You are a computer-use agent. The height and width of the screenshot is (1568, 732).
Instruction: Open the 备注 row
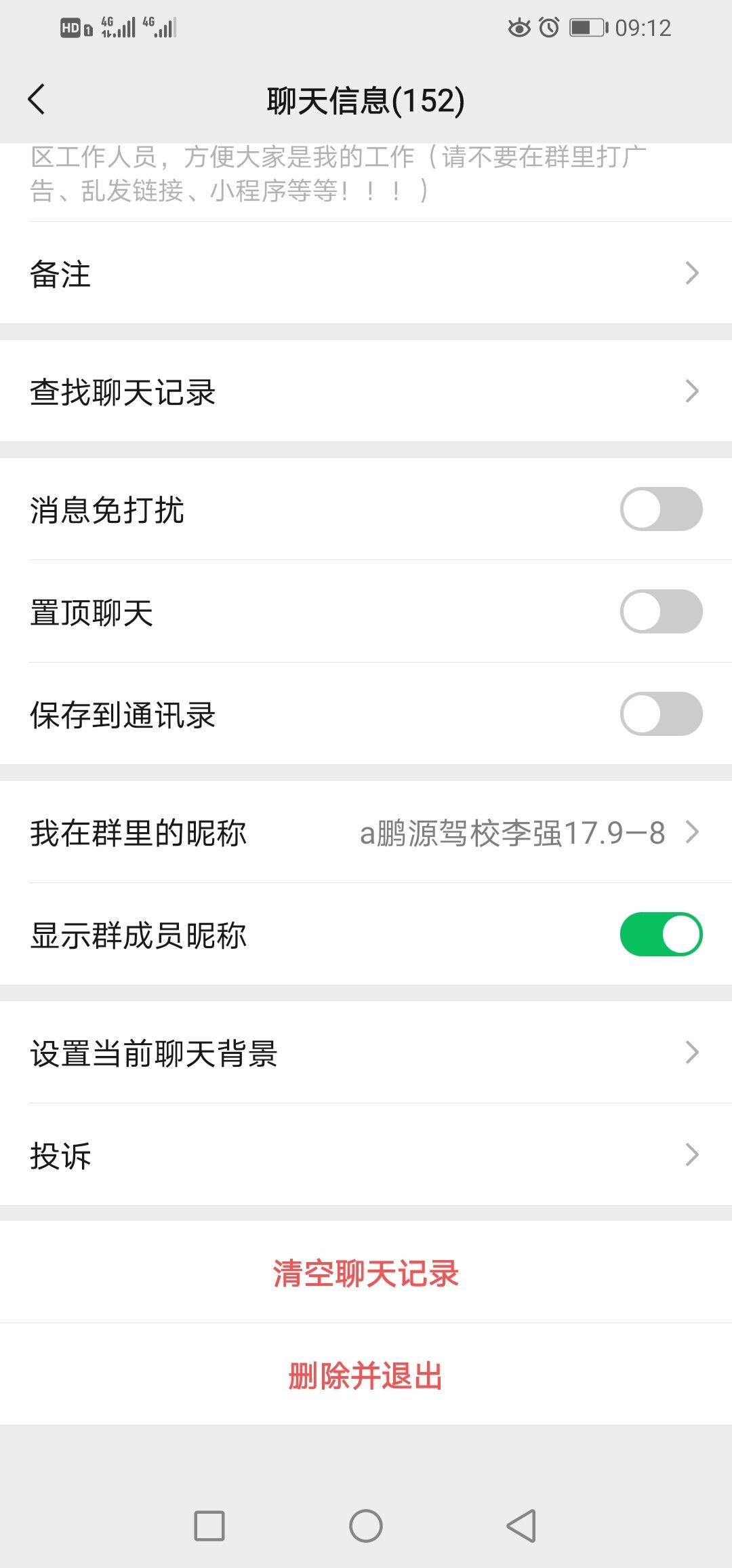pyautogui.click(x=366, y=273)
